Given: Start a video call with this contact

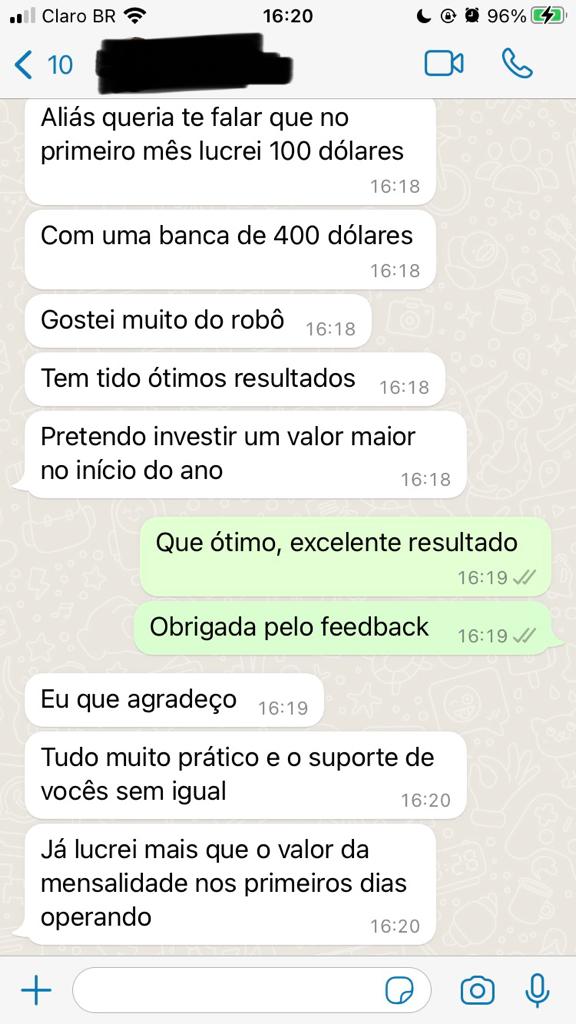Looking at the screenshot, I should point(444,64).
